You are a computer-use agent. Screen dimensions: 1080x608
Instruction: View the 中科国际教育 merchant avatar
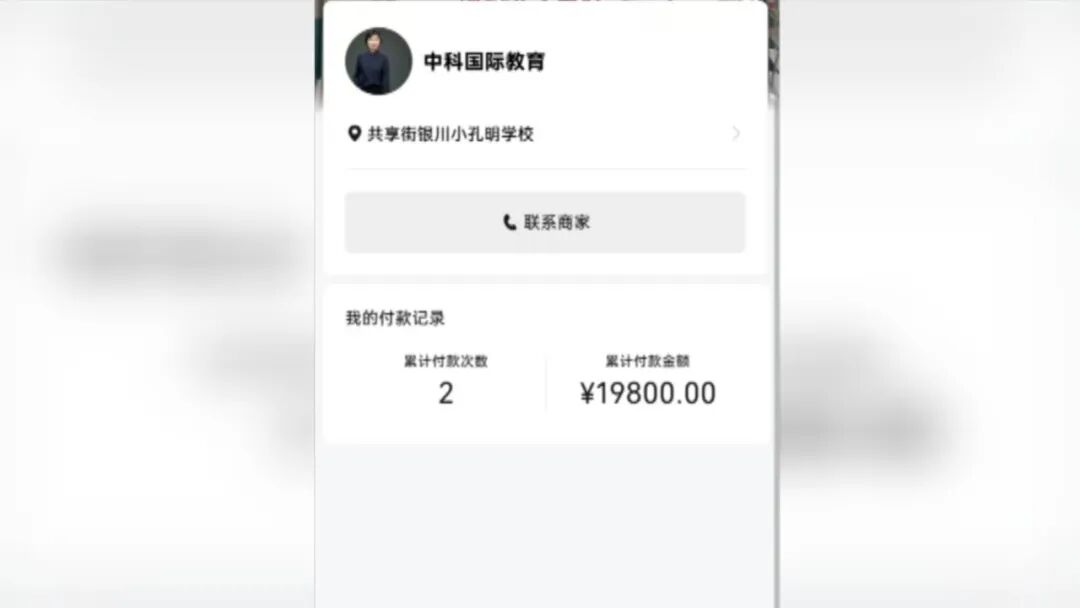coord(378,61)
